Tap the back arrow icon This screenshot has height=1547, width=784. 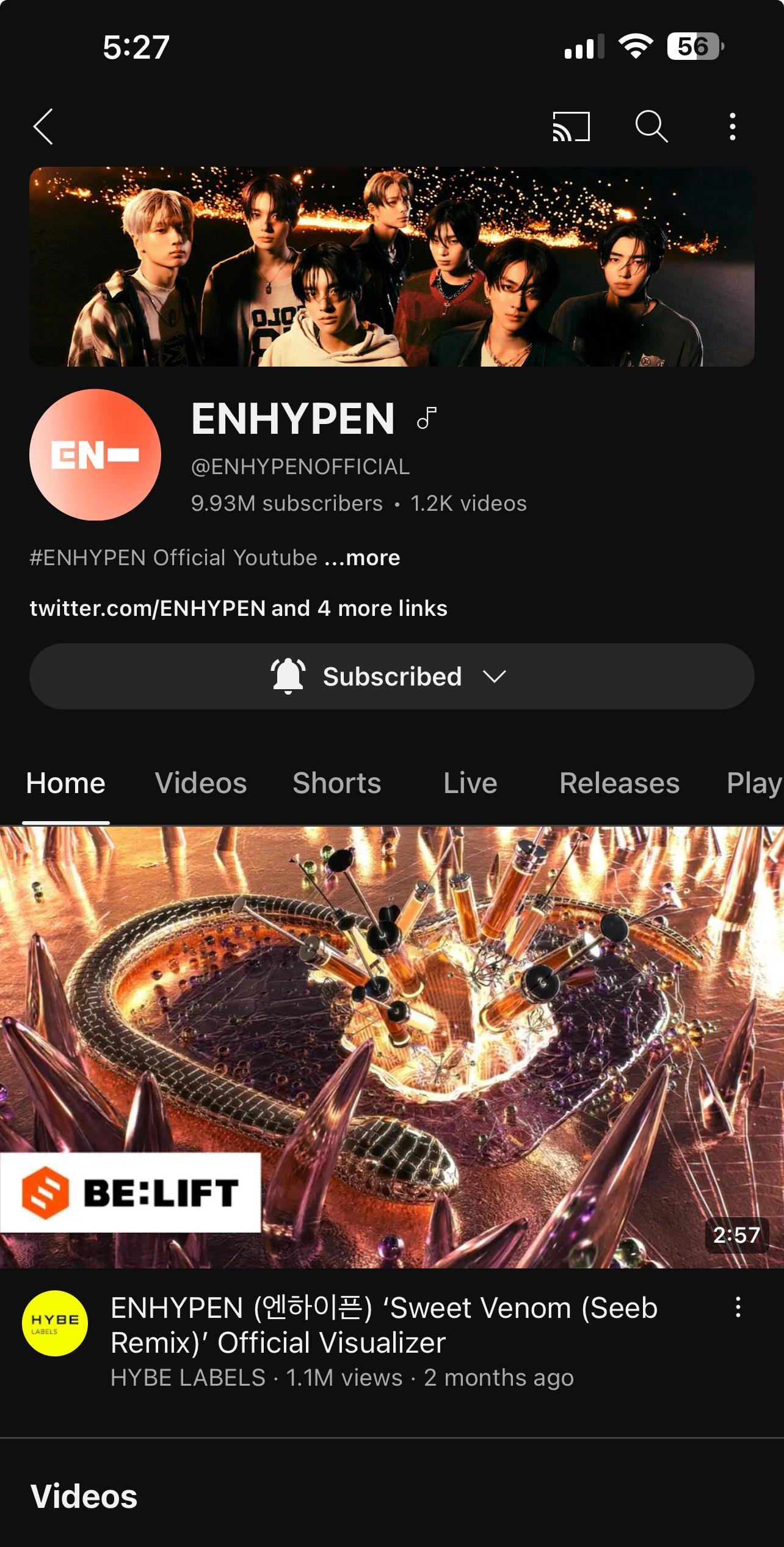(x=43, y=127)
